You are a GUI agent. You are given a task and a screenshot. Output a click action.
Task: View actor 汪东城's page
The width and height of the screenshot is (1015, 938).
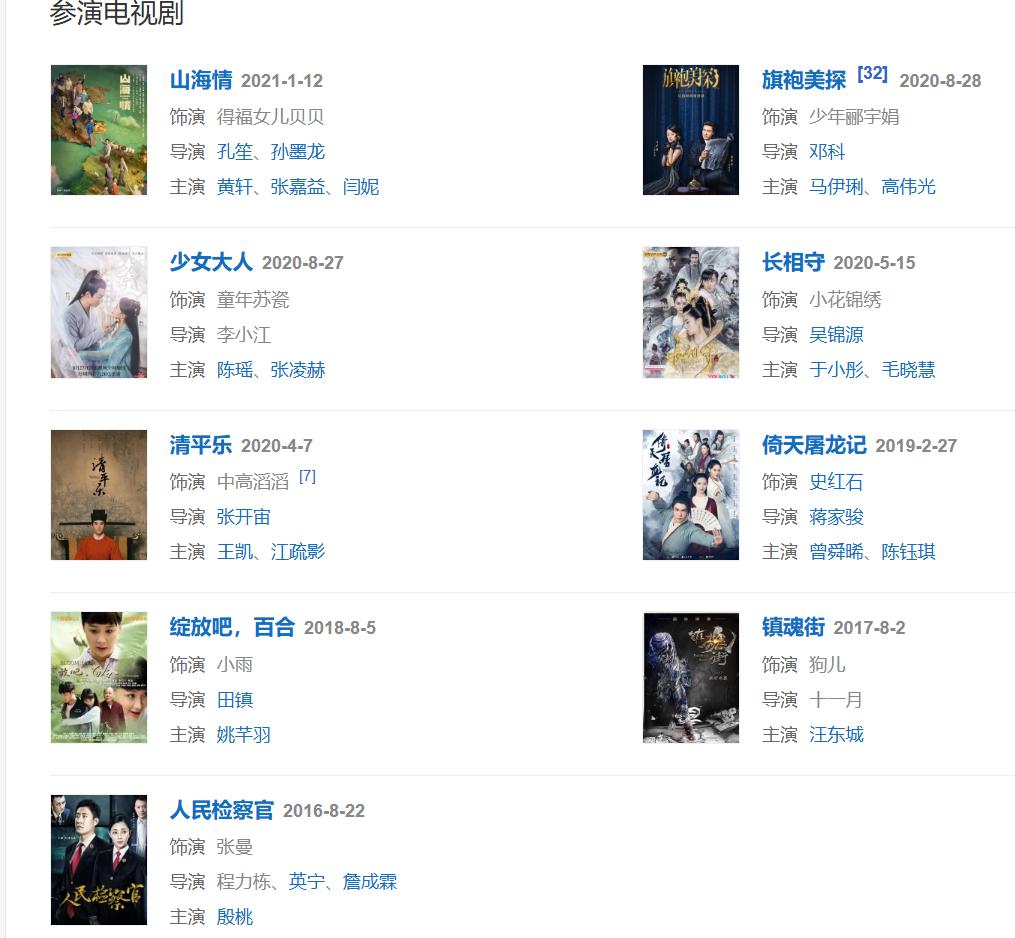tap(836, 735)
